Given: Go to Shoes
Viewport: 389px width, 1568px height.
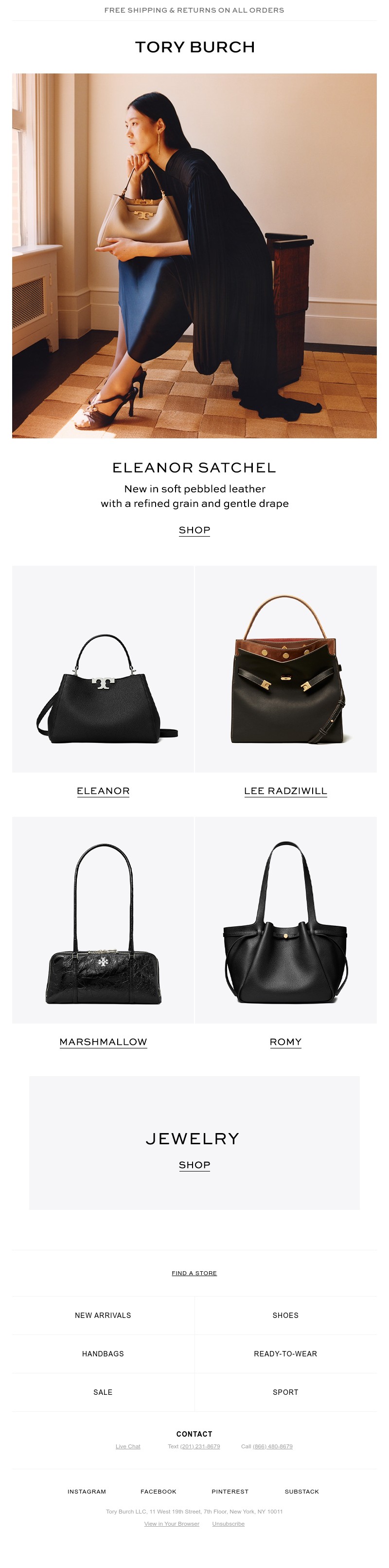Looking at the screenshot, I should click(x=285, y=1315).
